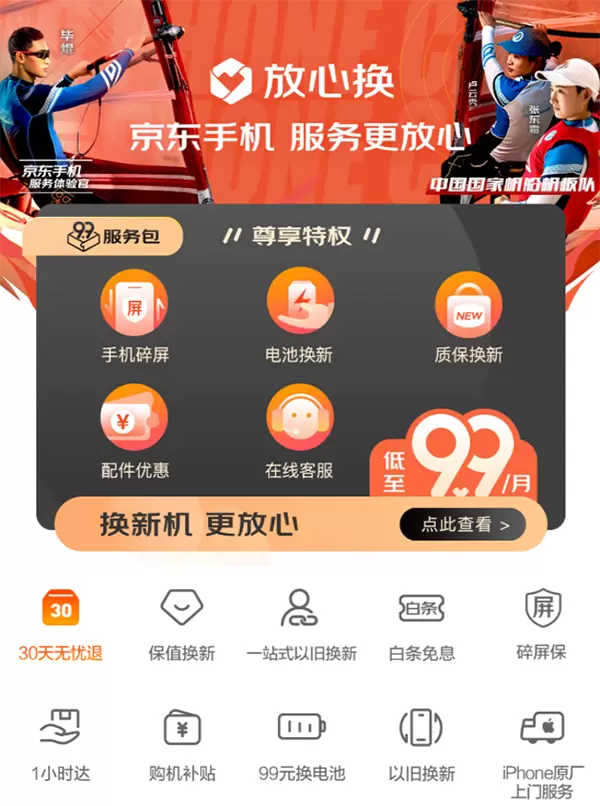Open 购机补贴
The width and height of the screenshot is (600, 806).
[x=182, y=745]
